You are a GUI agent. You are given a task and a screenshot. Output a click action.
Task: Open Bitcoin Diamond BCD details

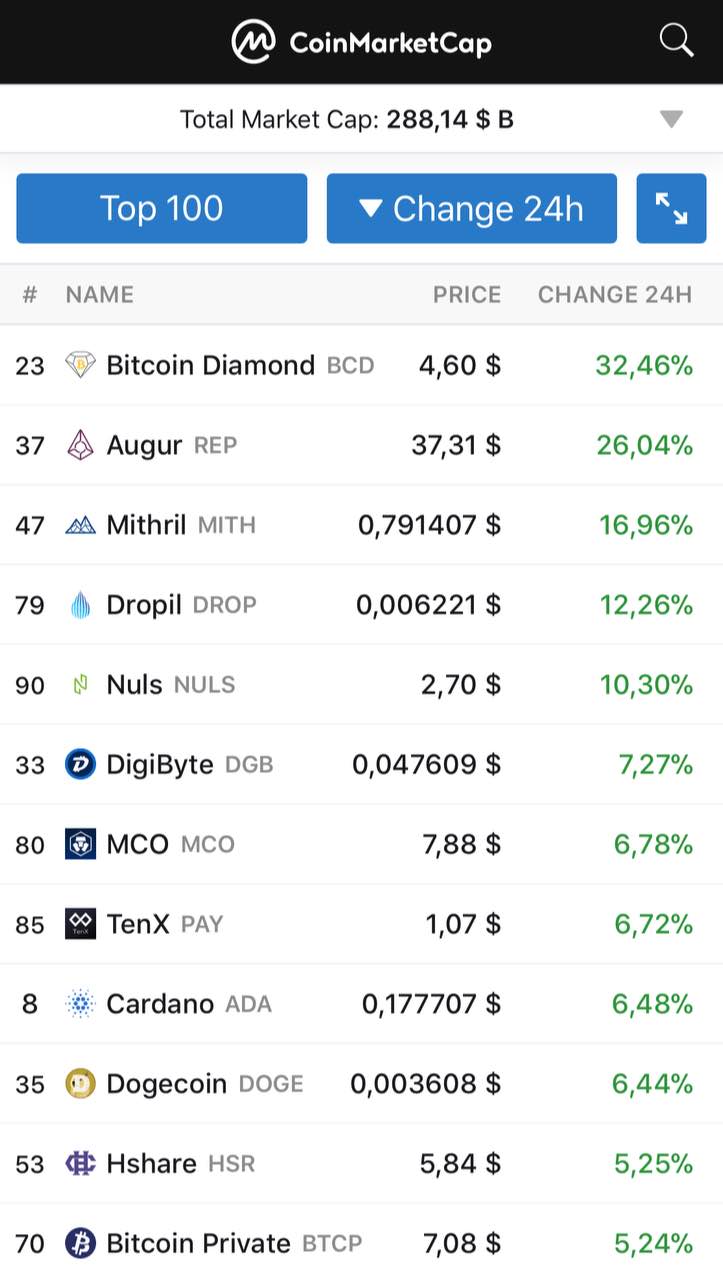361,365
